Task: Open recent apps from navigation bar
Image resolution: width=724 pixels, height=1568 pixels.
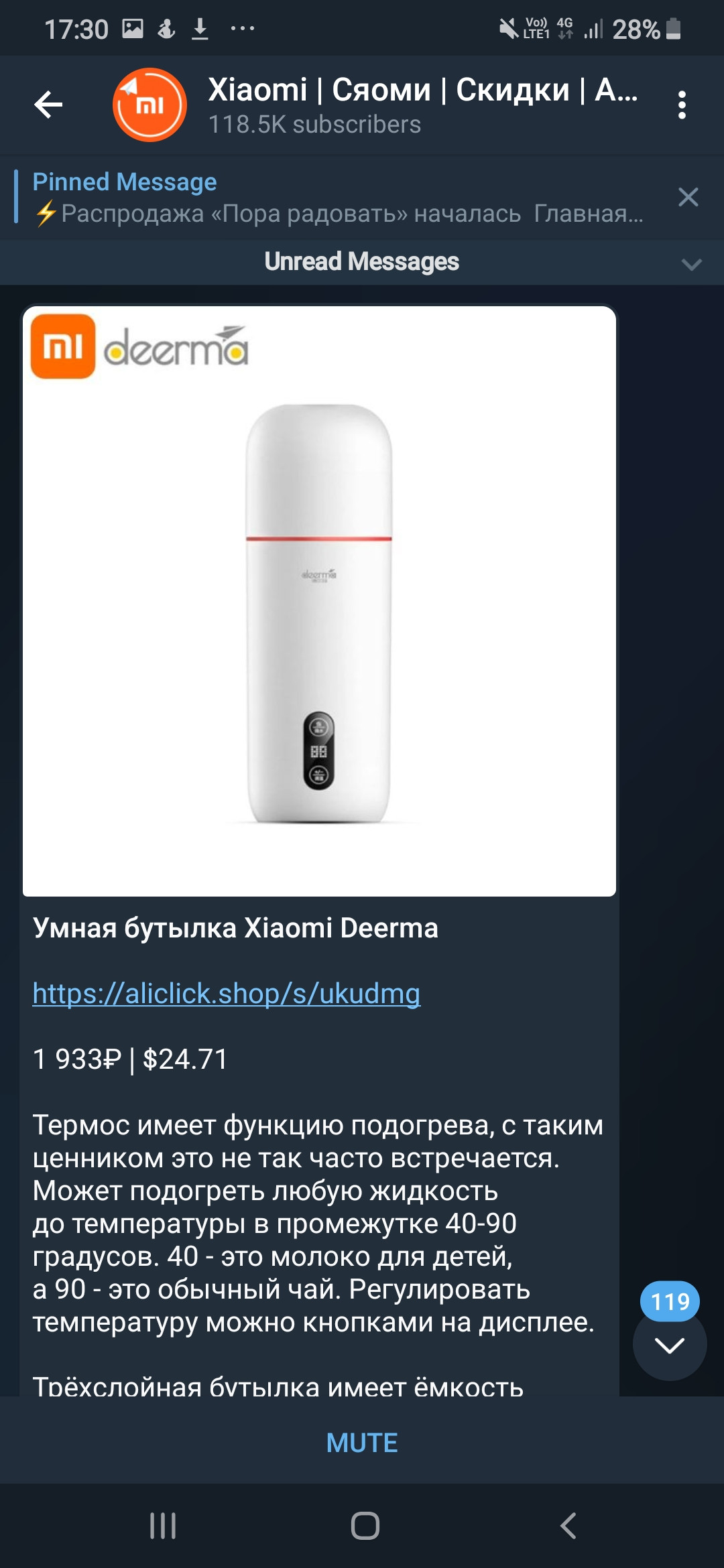Action: click(x=163, y=1526)
